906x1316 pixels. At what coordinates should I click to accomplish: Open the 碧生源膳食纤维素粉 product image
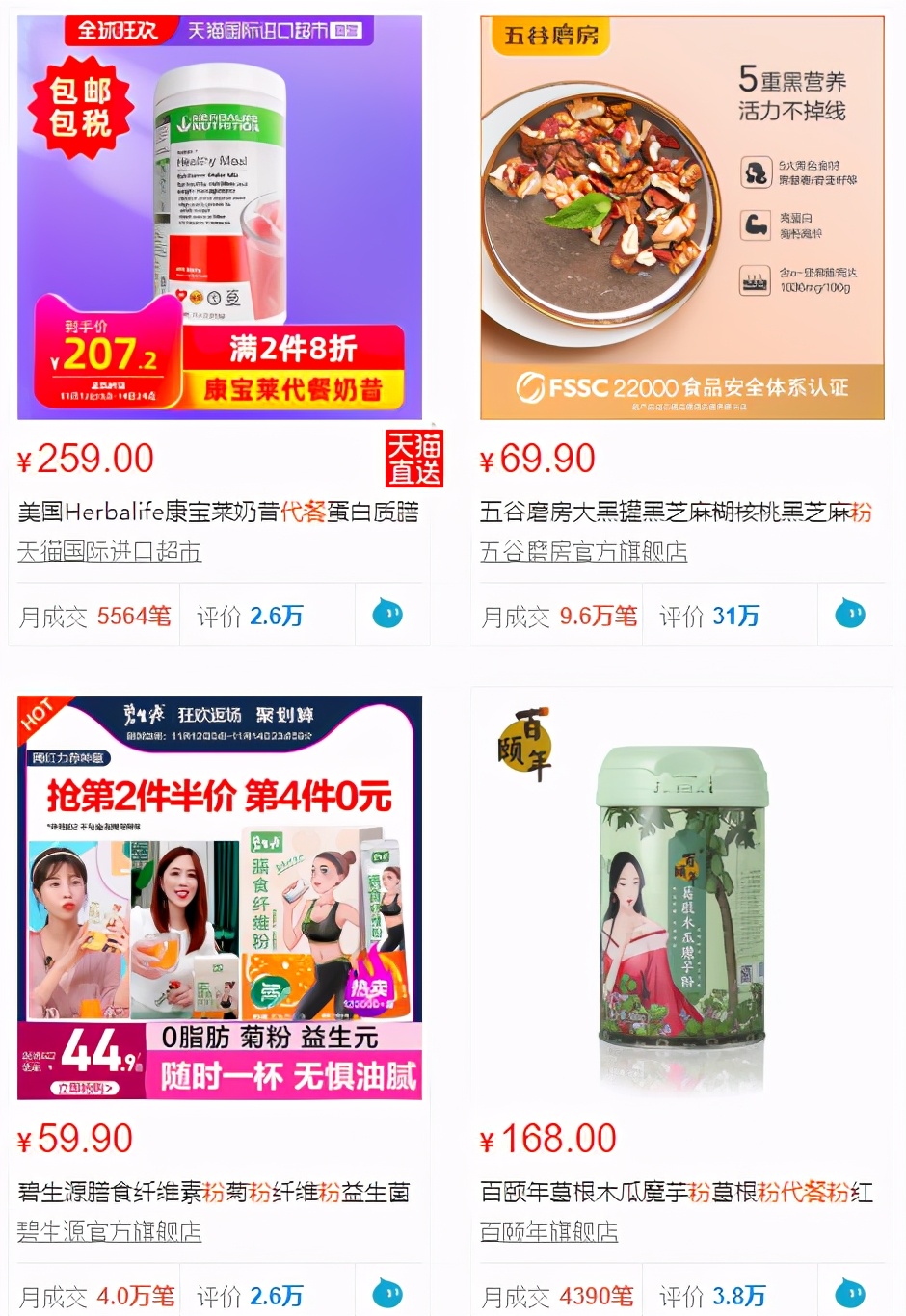220,897
